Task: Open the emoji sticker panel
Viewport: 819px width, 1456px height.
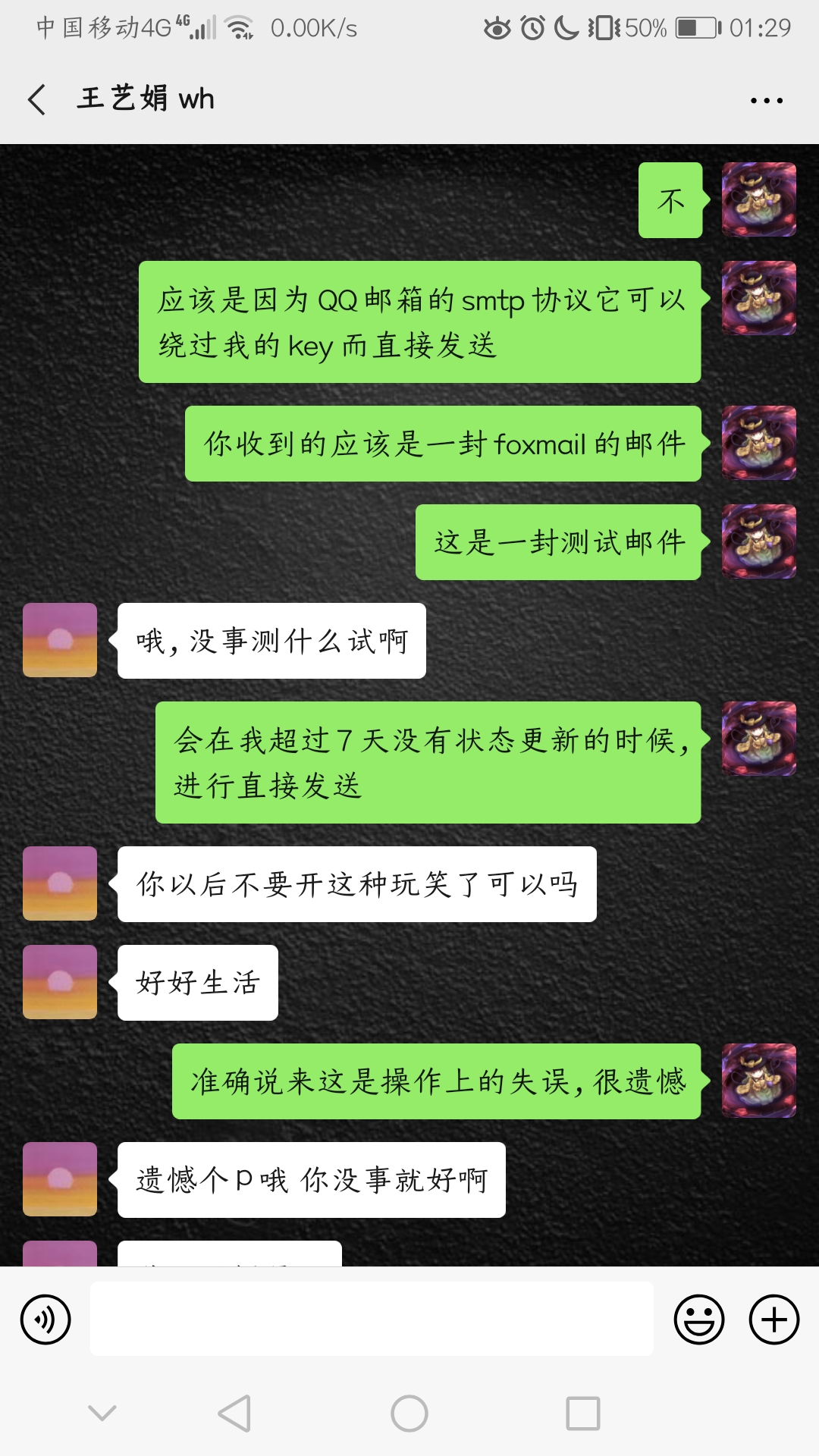Action: click(698, 1319)
